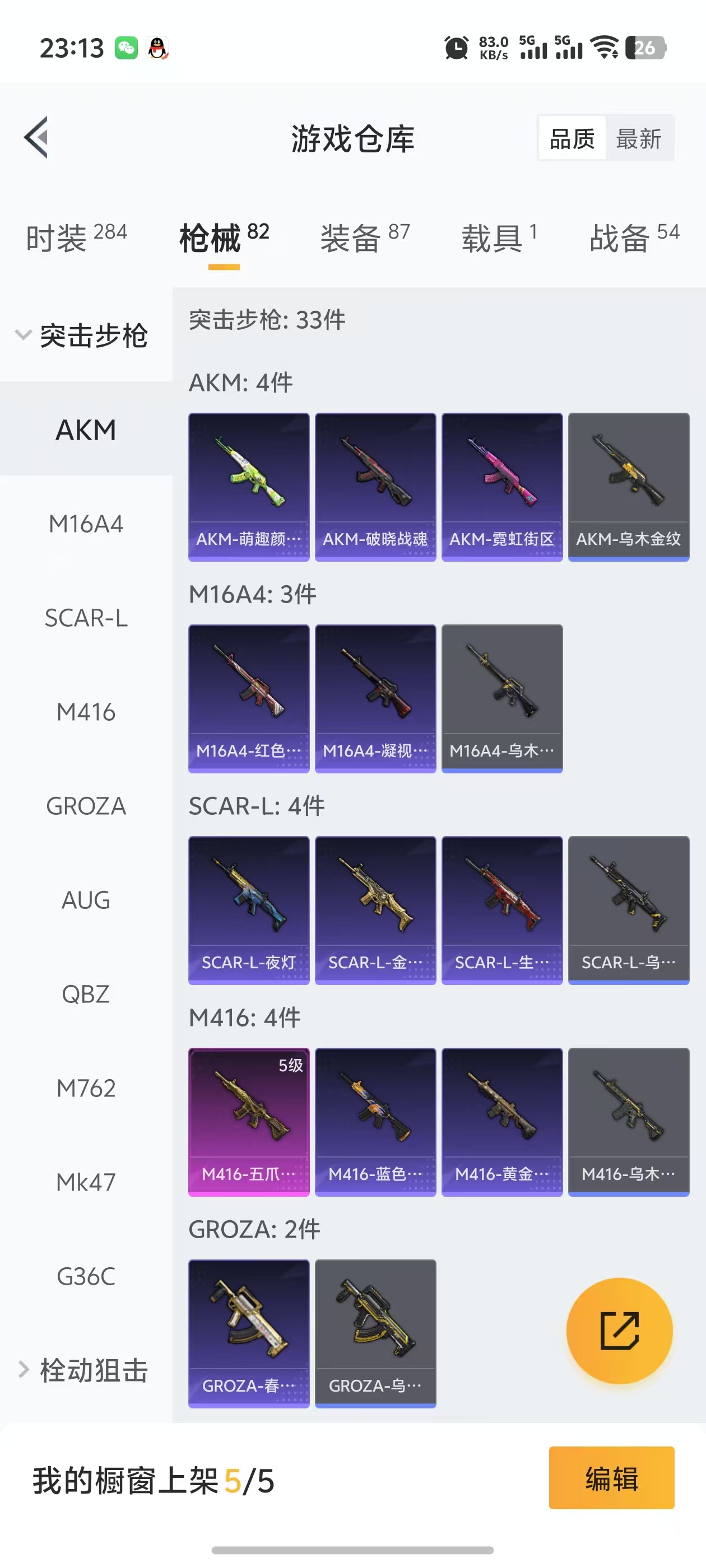Viewport: 706px width, 1568px height.
Task: Select M762 in the sidebar
Action: click(x=86, y=1088)
